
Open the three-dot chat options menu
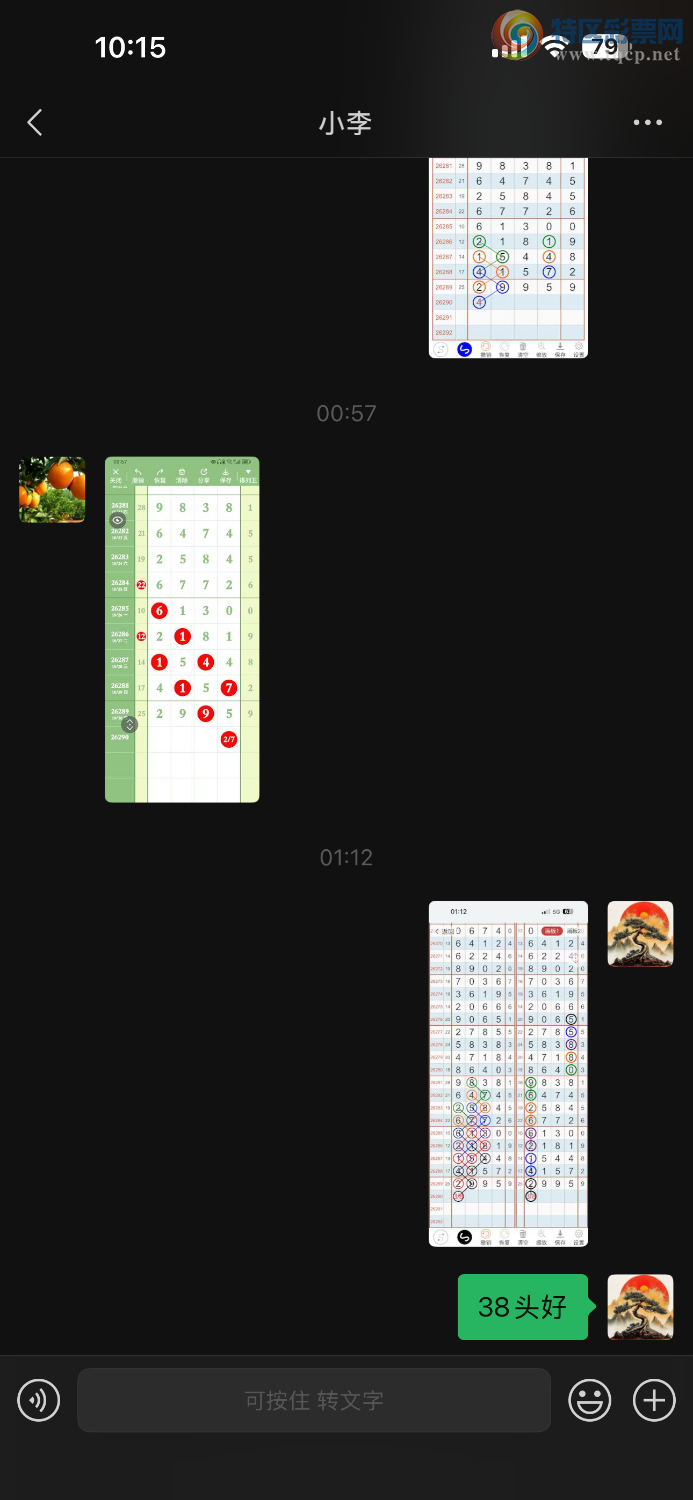647,122
